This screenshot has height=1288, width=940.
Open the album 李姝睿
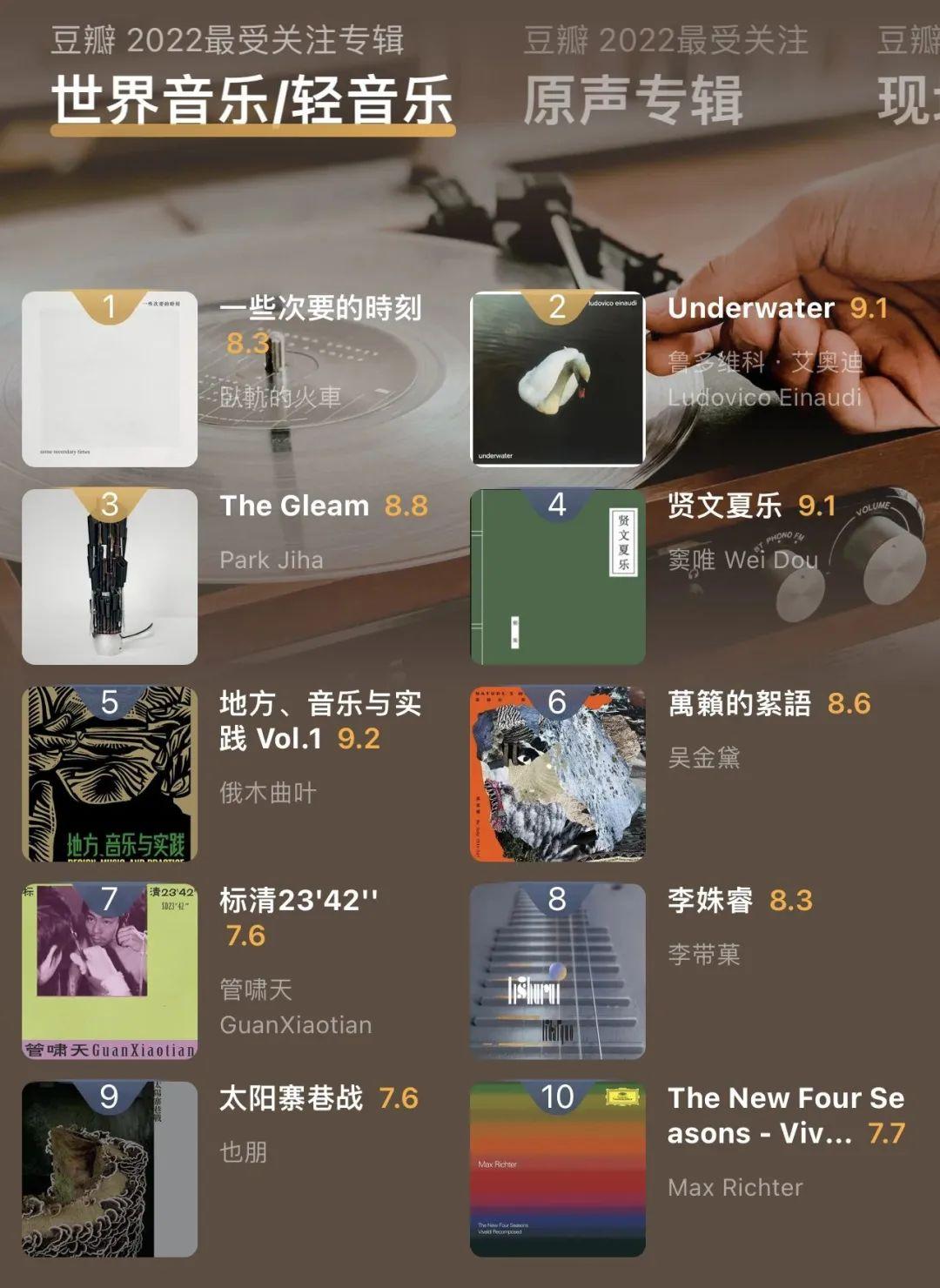[558, 971]
